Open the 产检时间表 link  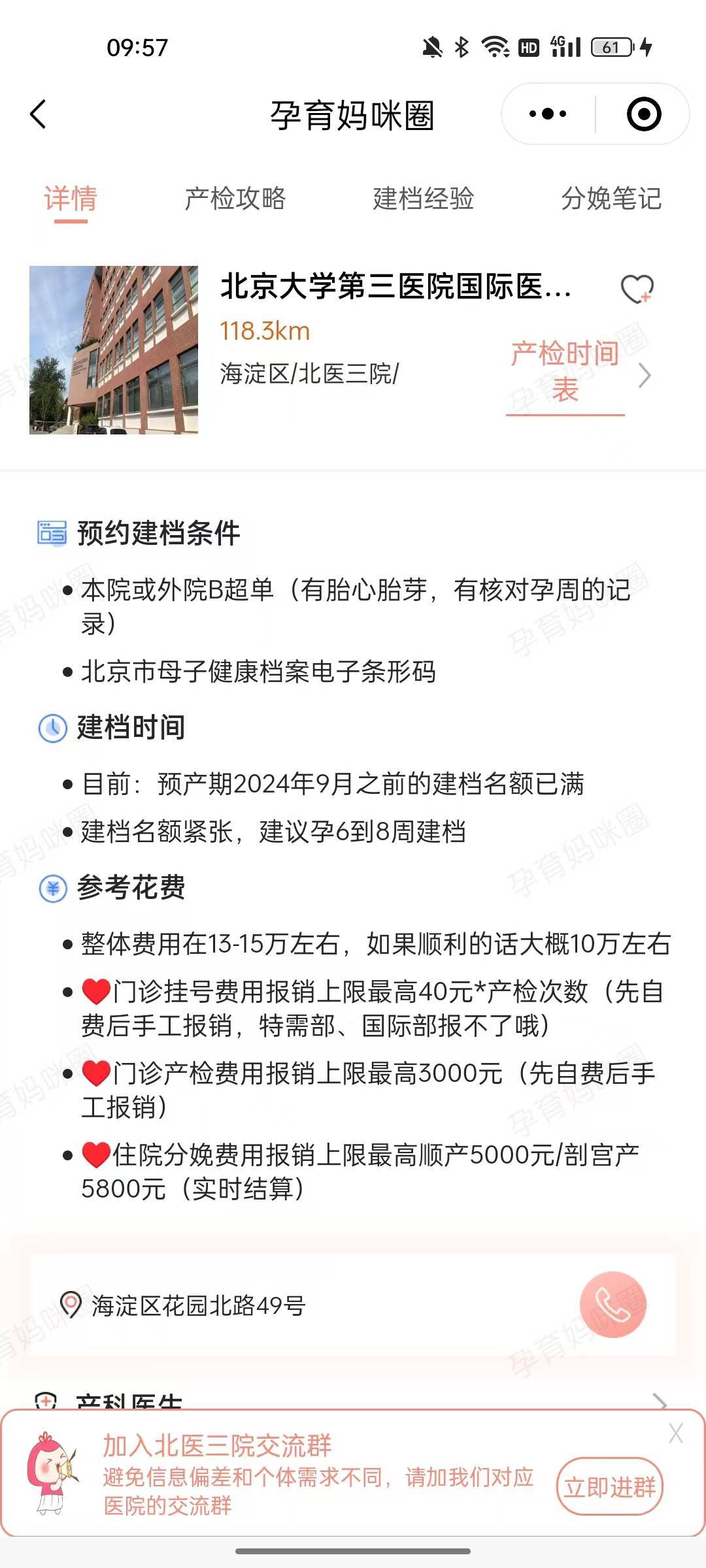pos(565,372)
